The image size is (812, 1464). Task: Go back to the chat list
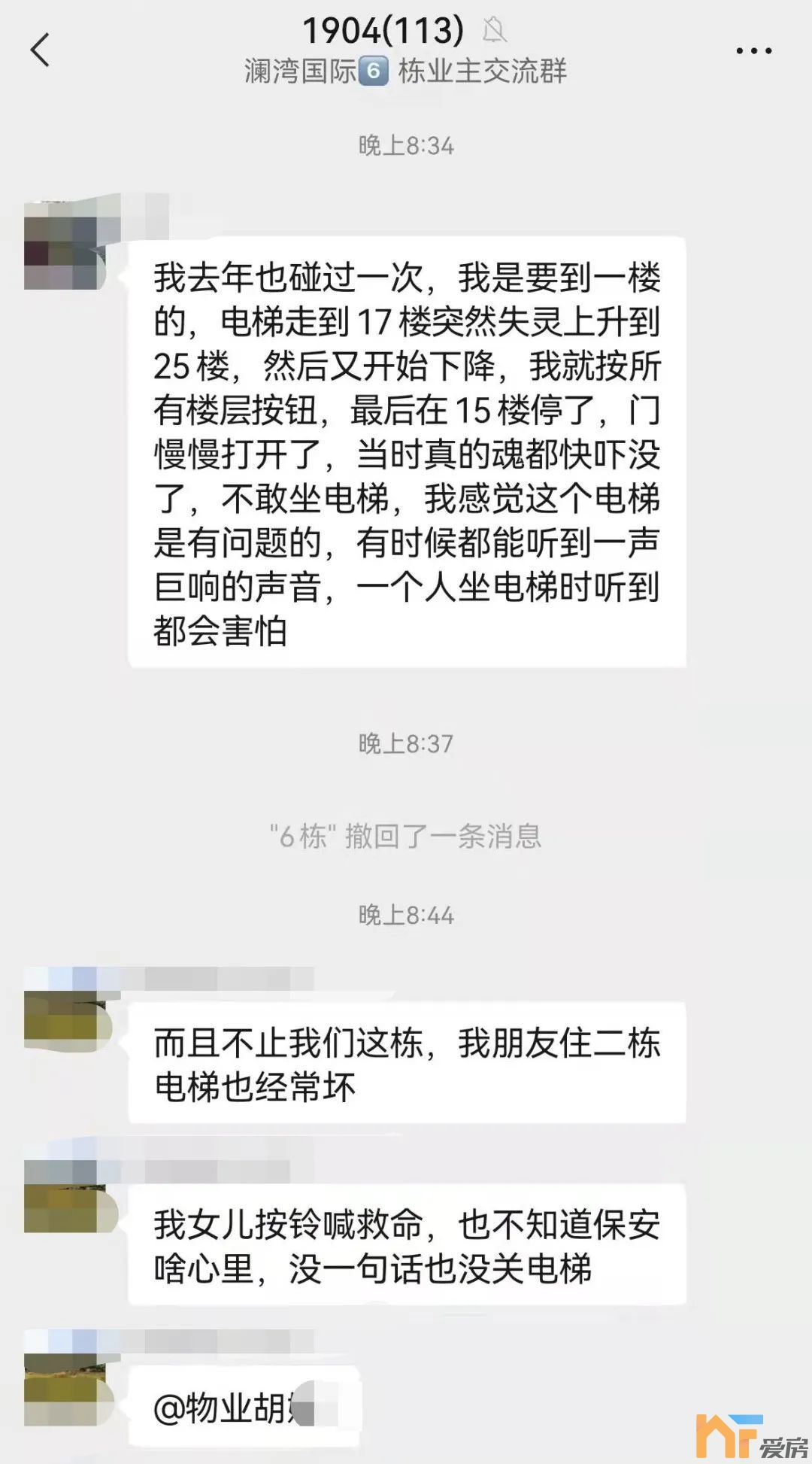[x=40, y=50]
